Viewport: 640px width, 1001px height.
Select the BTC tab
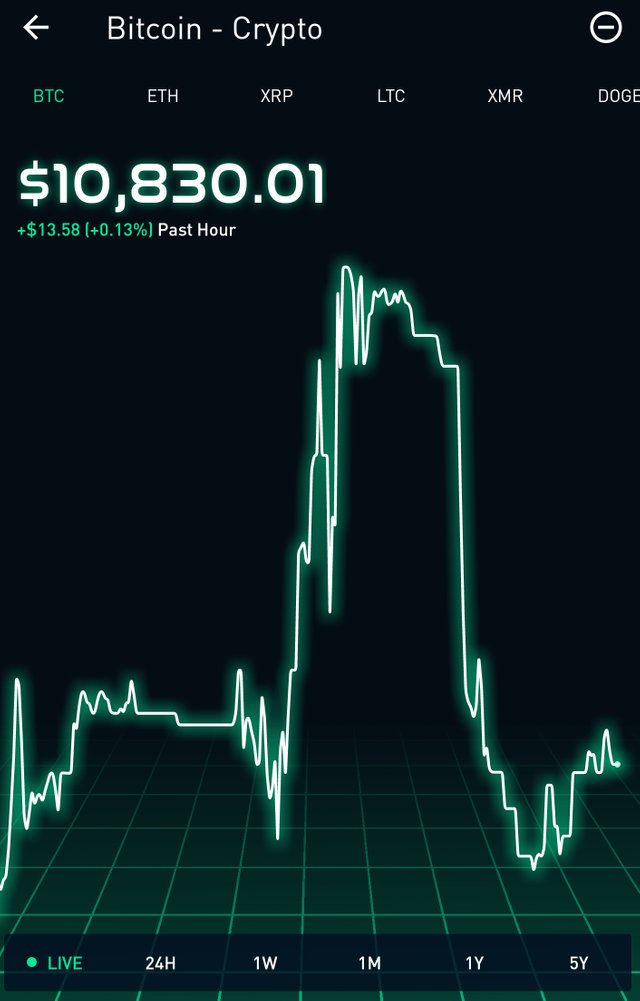pyautogui.click(x=48, y=97)
